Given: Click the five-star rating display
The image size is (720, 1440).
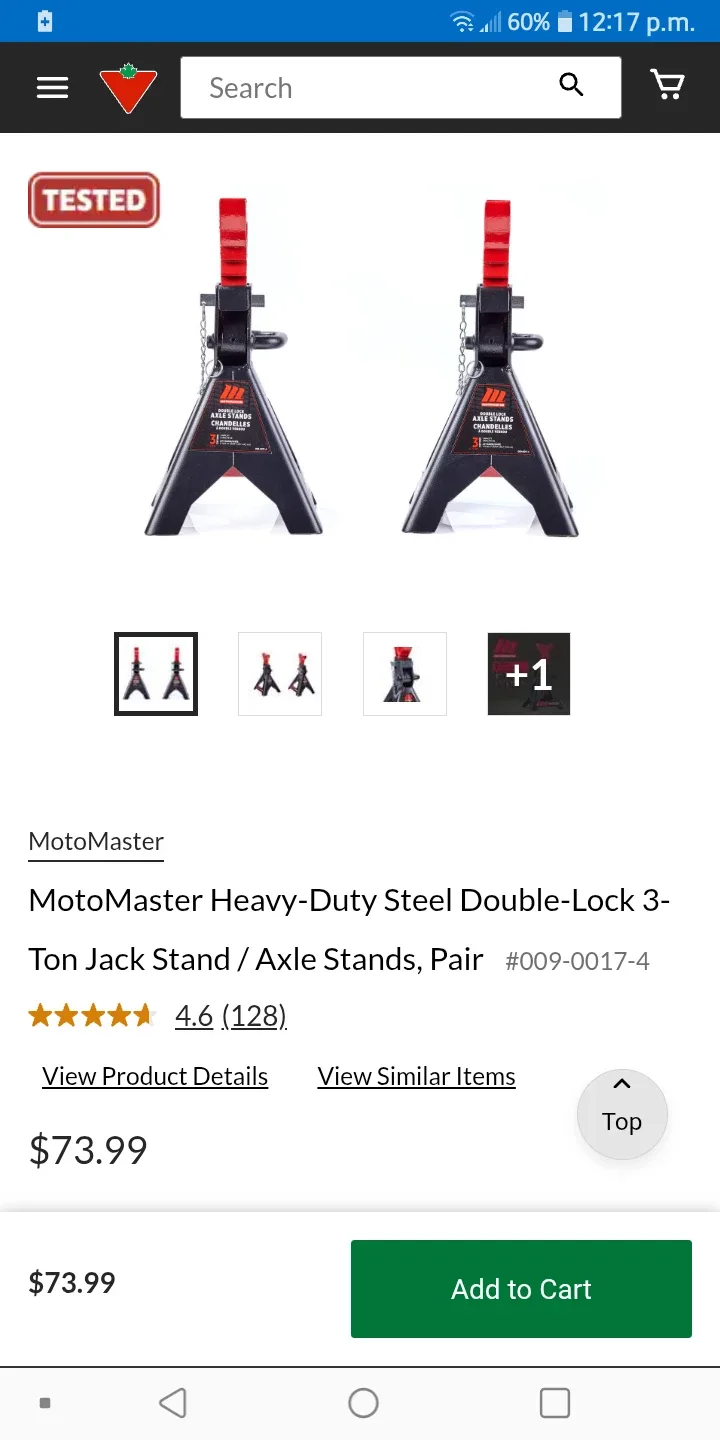Looking at the screenshot, I should pyautogui.click(x=92, y=1015).
